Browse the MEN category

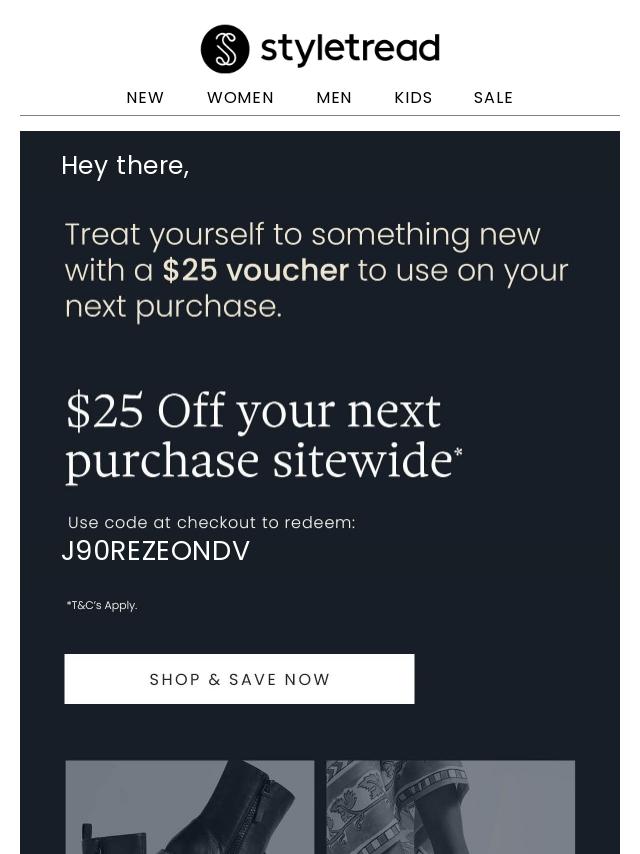(334, 98)
